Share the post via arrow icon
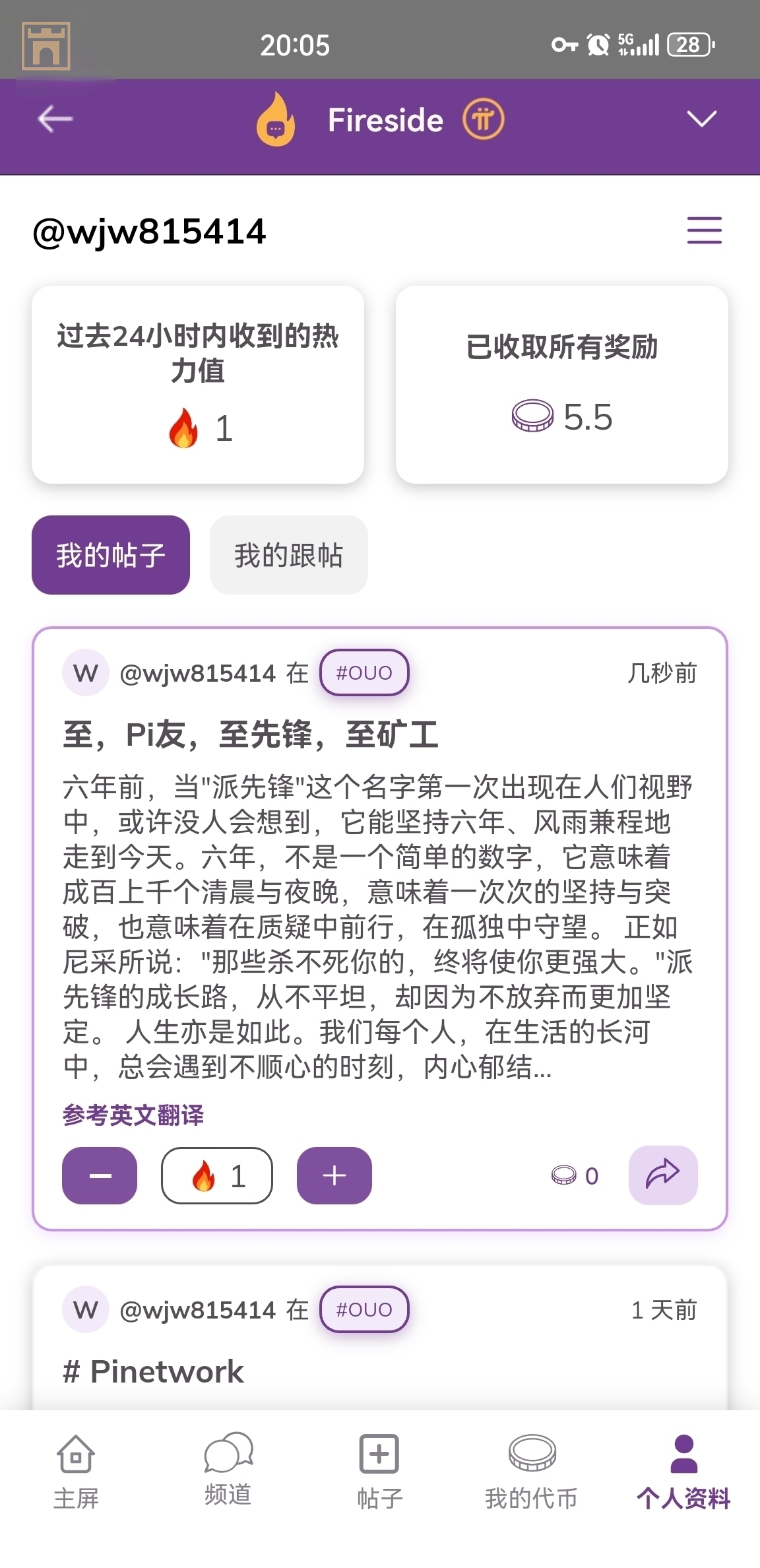The image size is (760, 1568). coord(662,1175)
